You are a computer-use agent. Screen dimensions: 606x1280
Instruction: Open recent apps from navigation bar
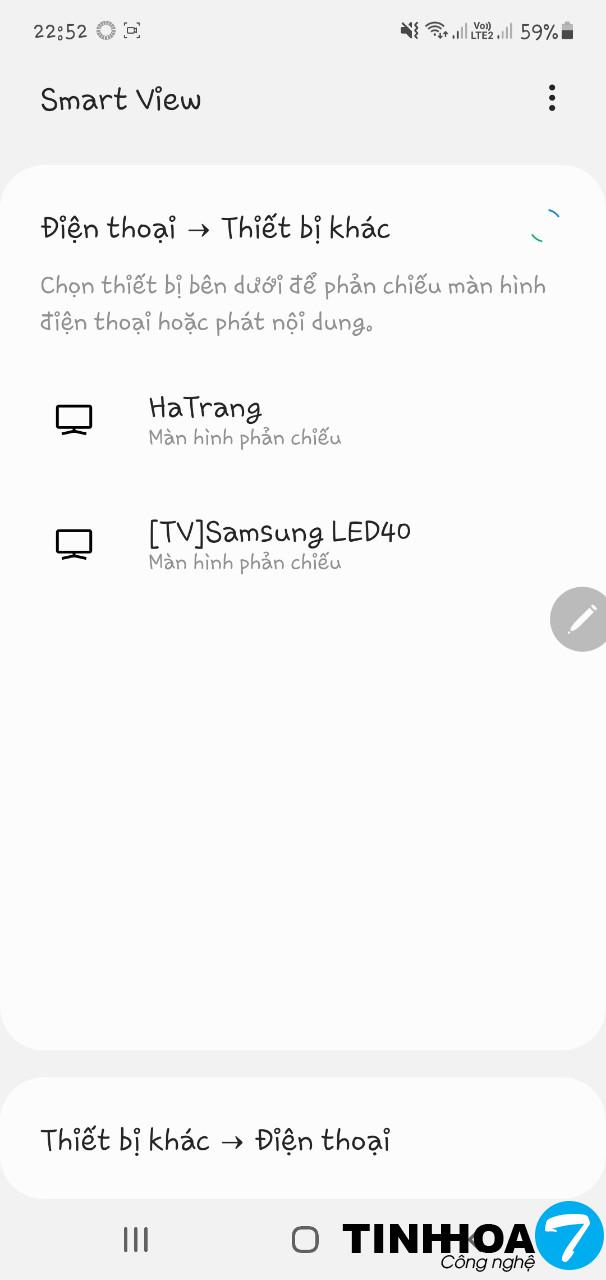[x=136, y=1240]
